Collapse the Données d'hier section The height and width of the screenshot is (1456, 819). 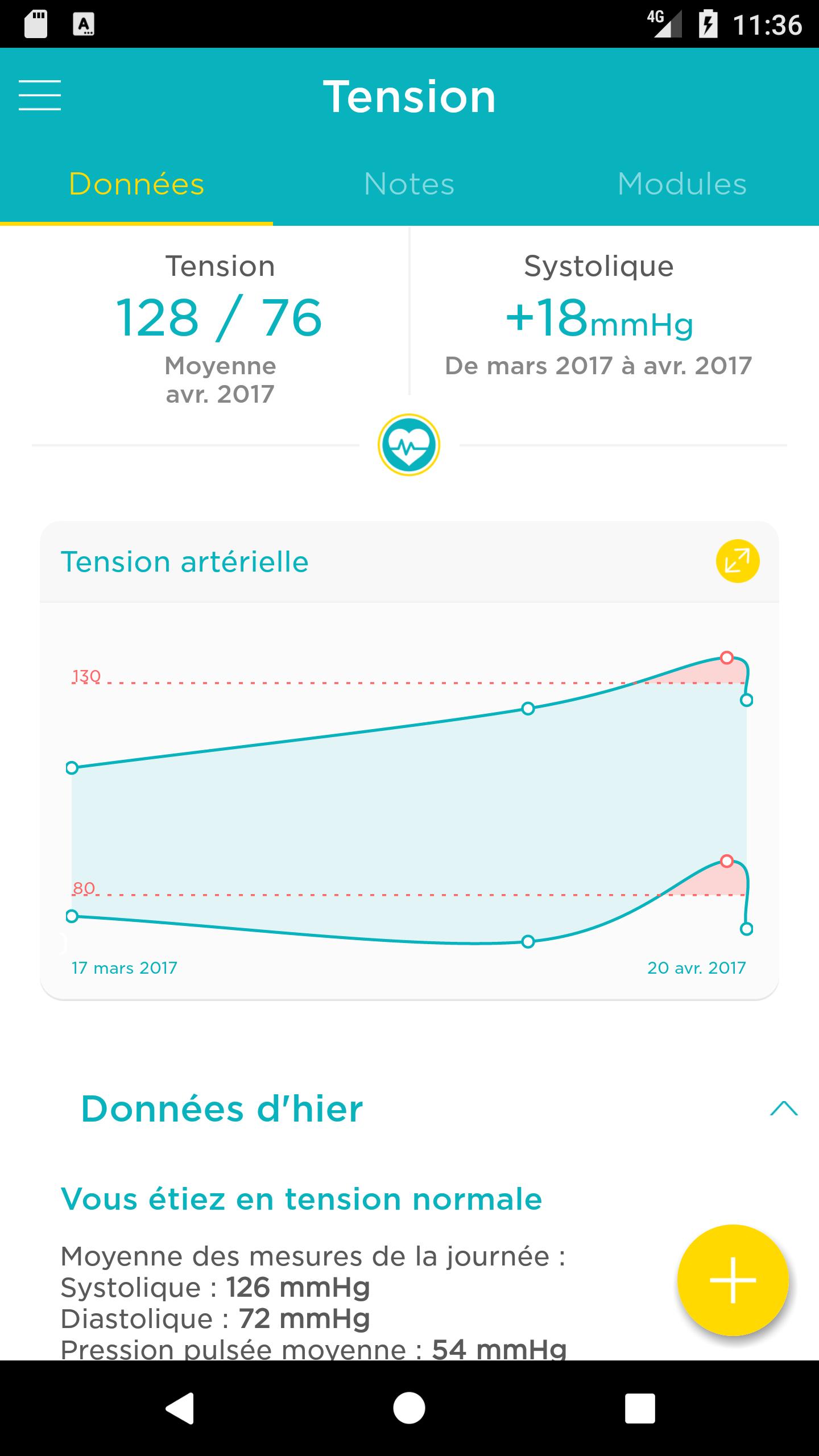point(783,1108)
